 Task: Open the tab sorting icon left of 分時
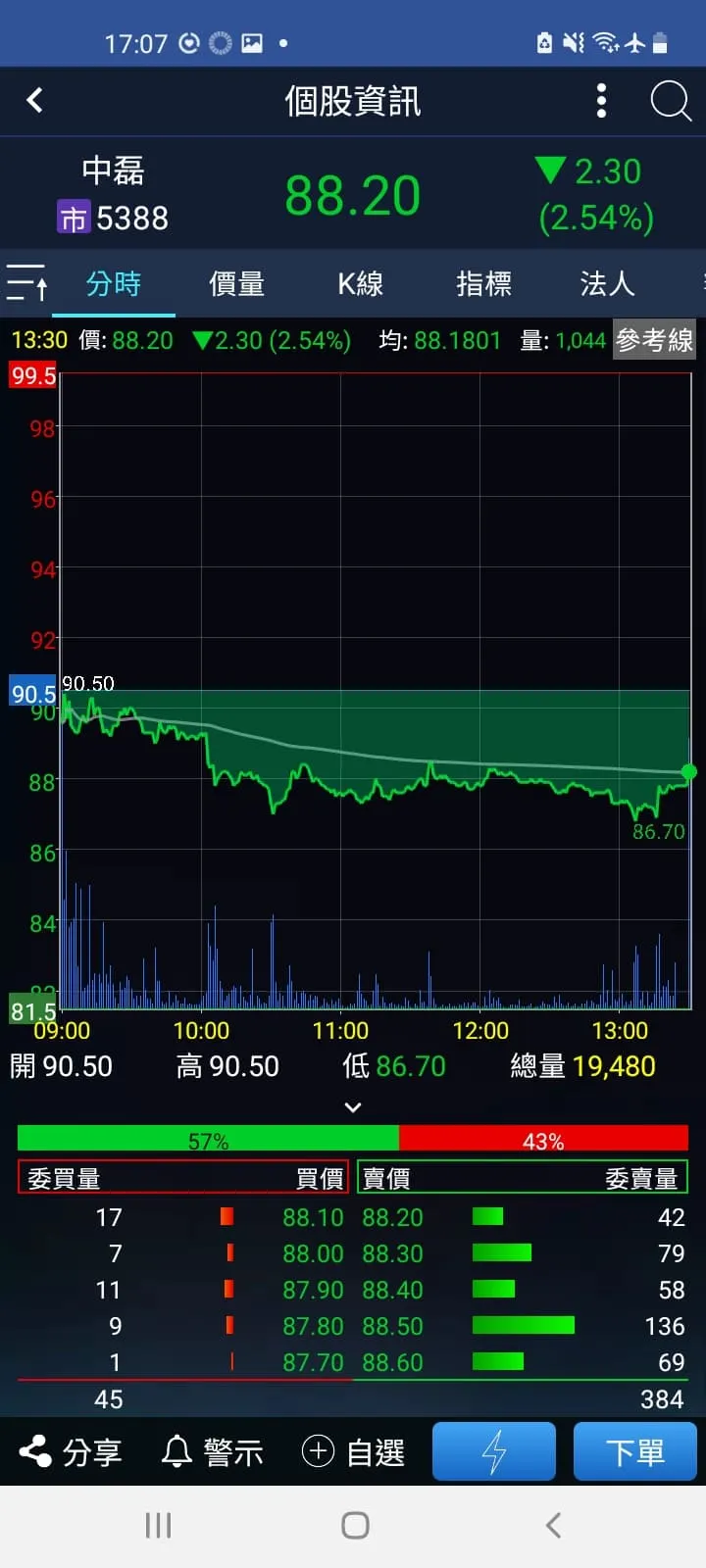[x=26, y=283]
